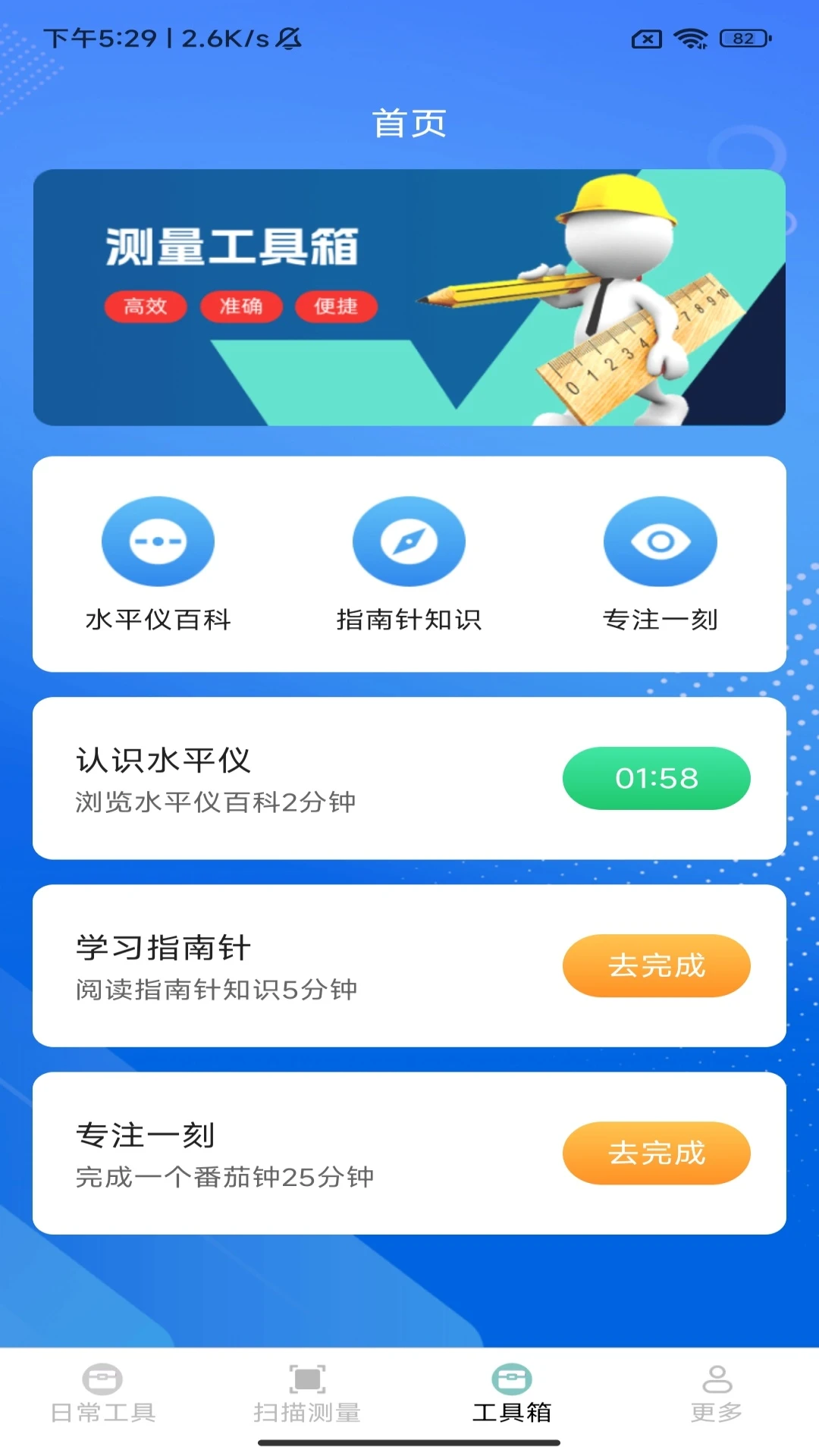
Task: Tap the red 准确 badge
Action: (240, 307)
